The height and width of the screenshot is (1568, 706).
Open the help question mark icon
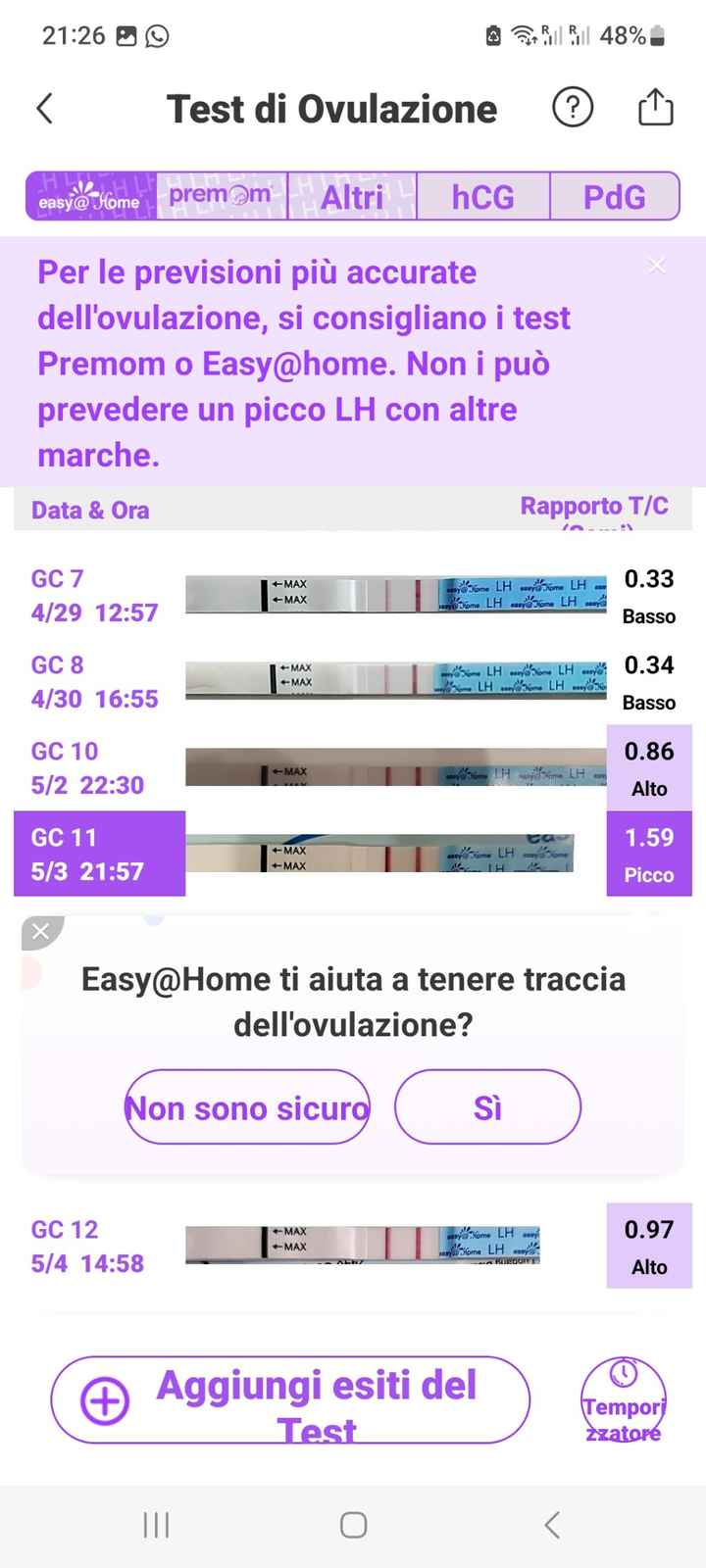tap(573, 108)
